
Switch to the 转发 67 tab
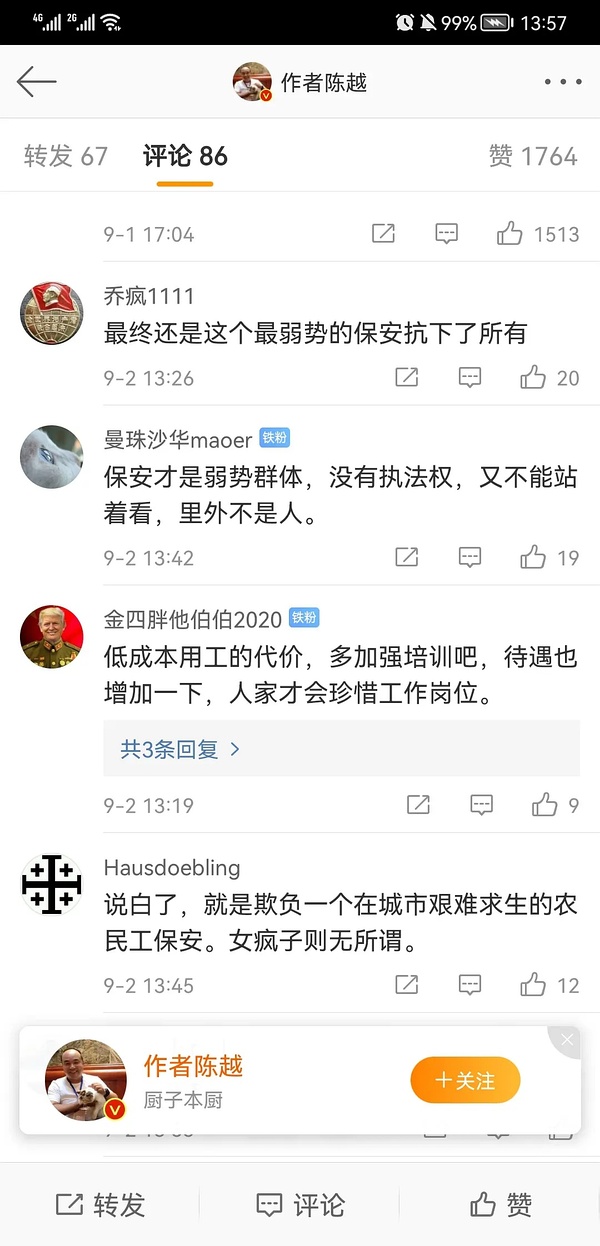click(66, 156)
